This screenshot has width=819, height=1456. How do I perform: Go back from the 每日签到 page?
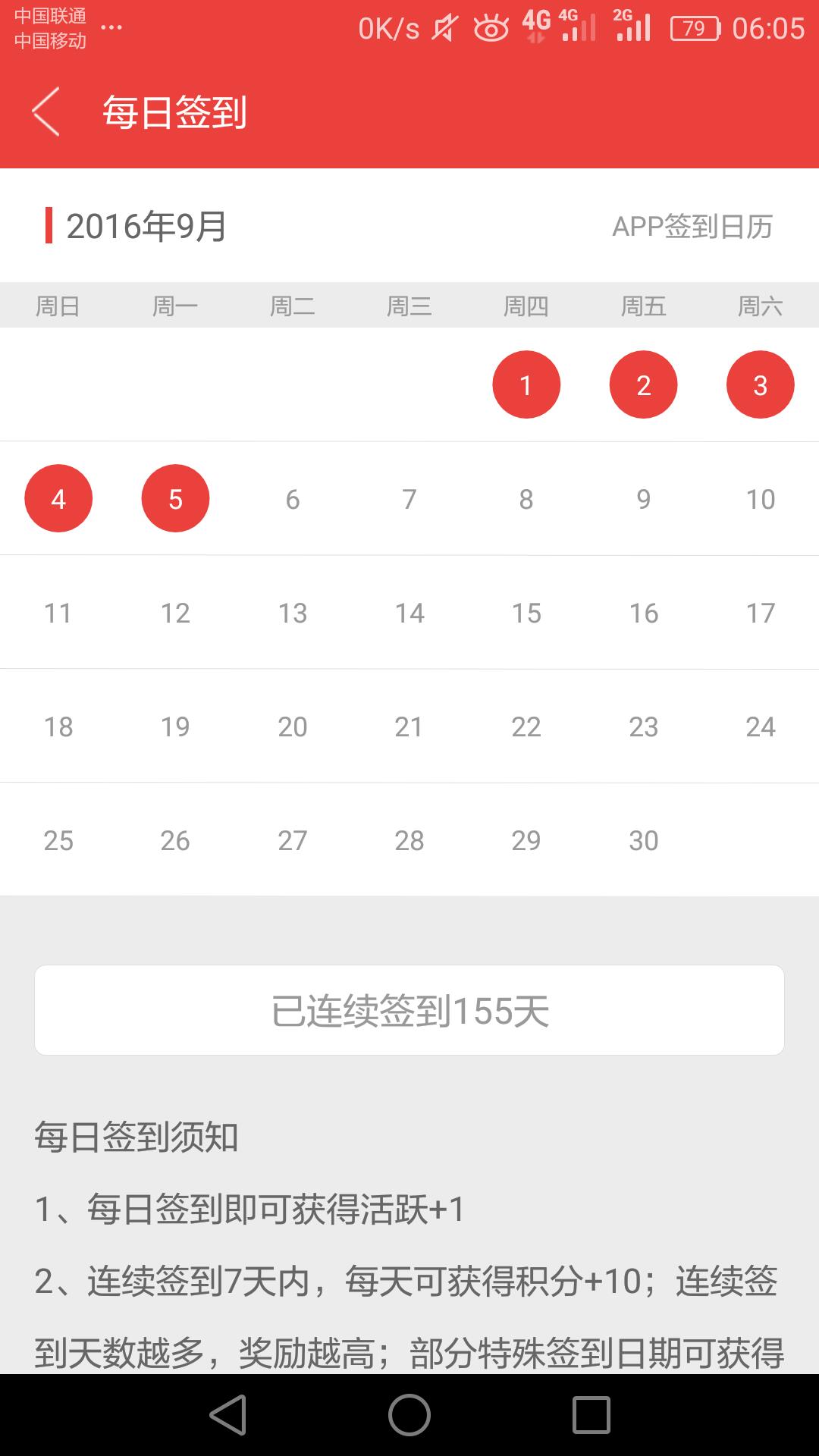point(45,112)
